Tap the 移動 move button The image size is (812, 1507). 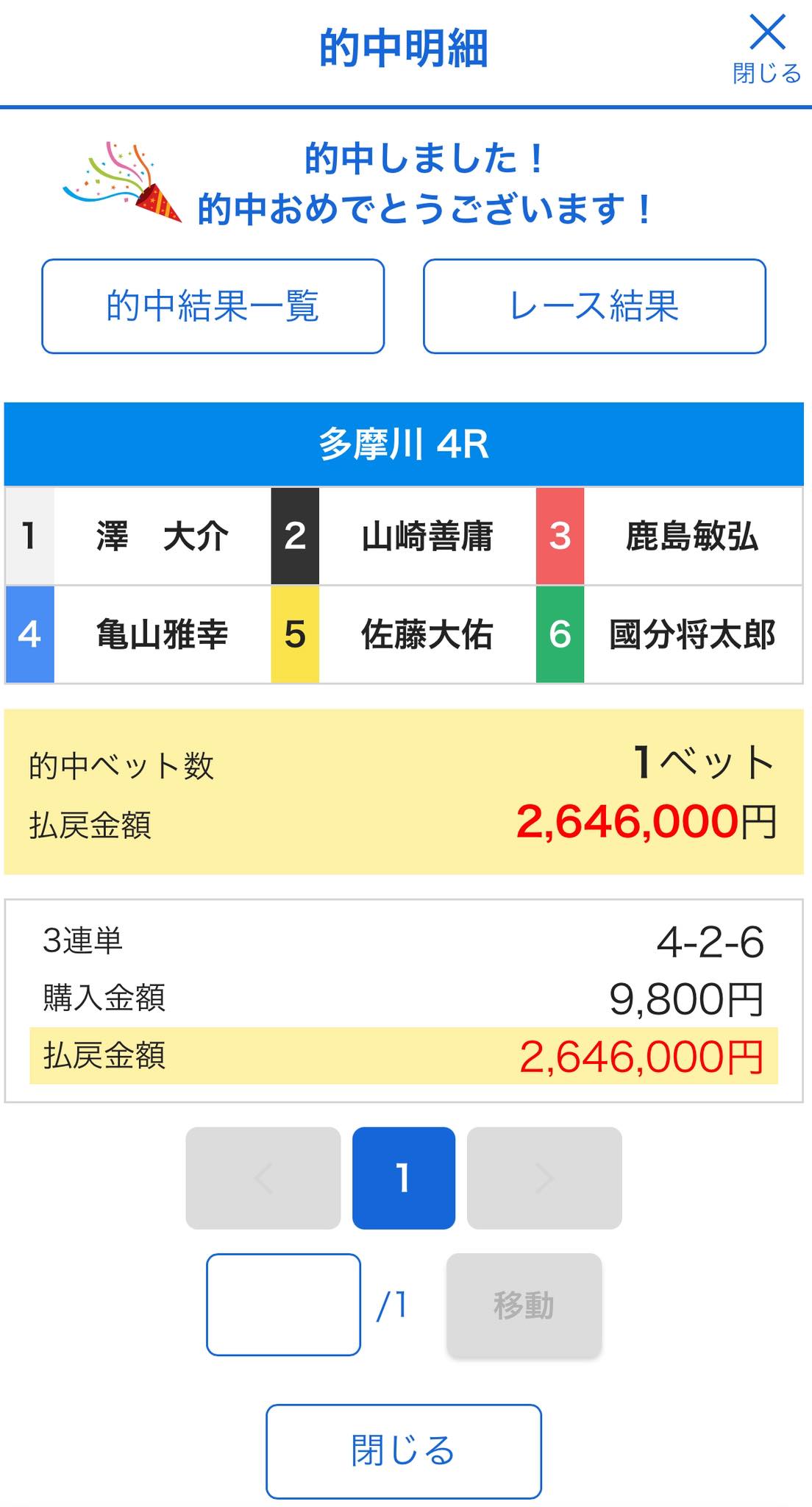pyautogui.click(x=524, y=1305)
